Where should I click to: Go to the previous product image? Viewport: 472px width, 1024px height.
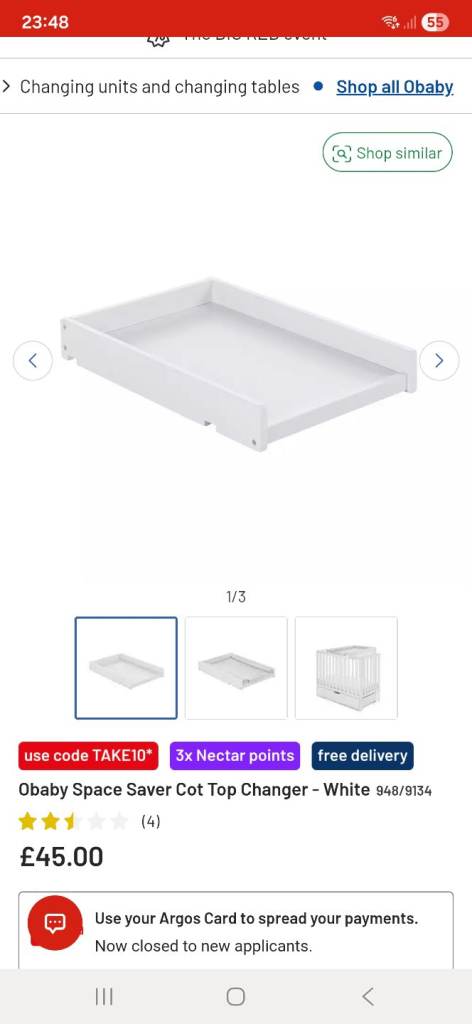(x=33, y=360)
